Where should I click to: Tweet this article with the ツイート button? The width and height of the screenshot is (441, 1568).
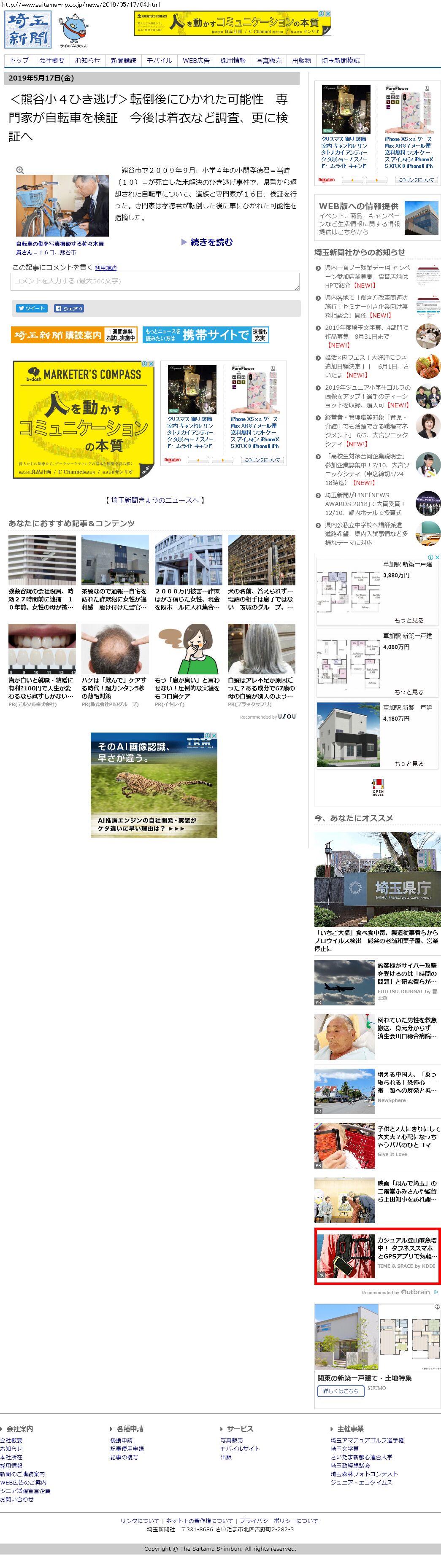pyautogui.click(x=32, y=309)
